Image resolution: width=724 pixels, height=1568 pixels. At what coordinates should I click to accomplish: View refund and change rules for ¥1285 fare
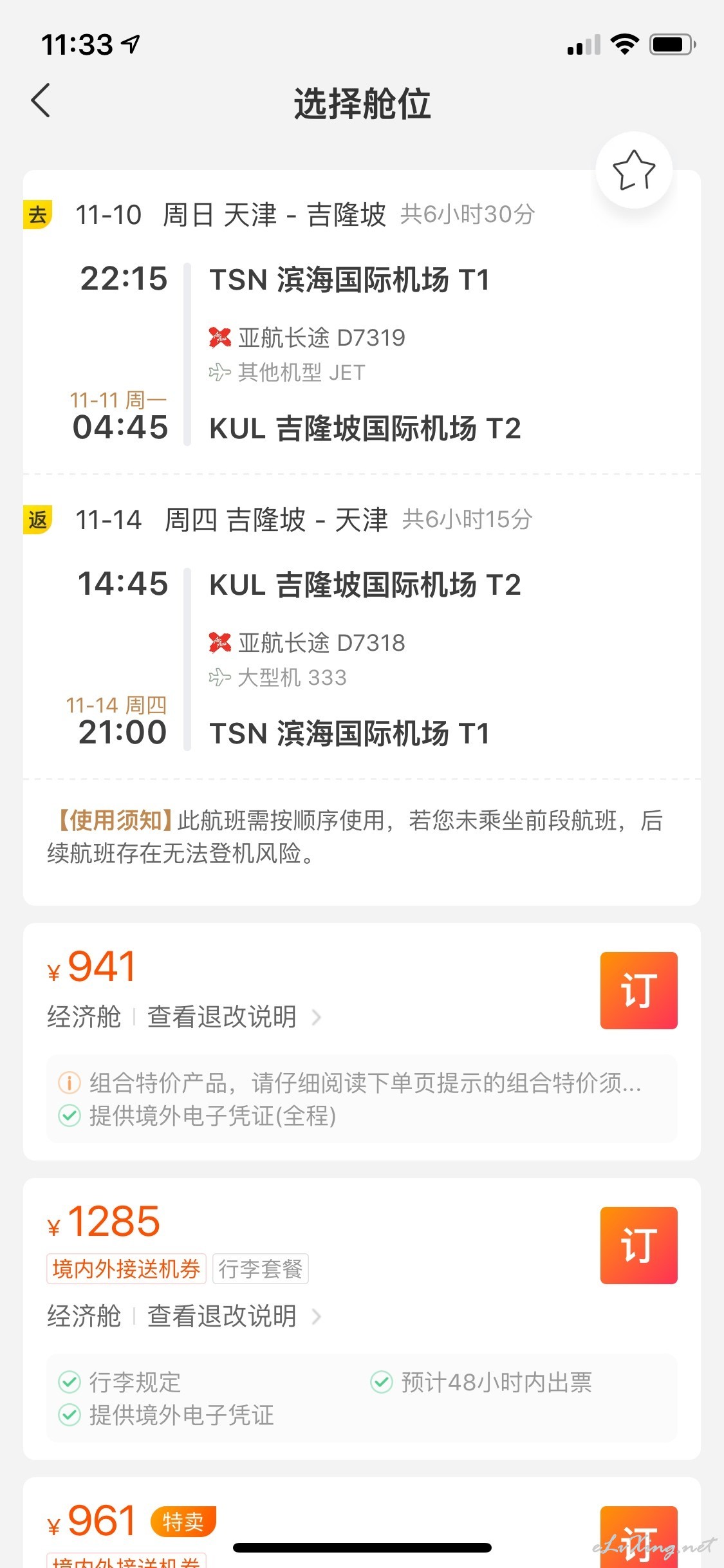coord(234,1316)
